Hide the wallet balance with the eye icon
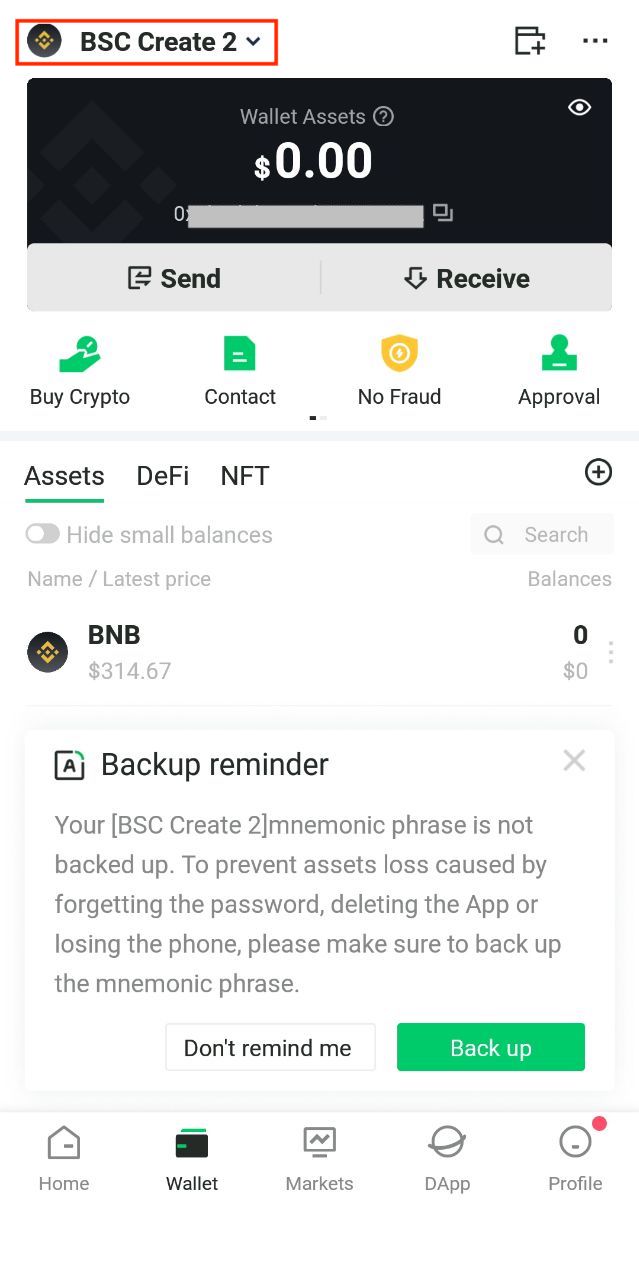This screenshot has width=639, height=1280. pyautogui.click(x=579, y=108)
